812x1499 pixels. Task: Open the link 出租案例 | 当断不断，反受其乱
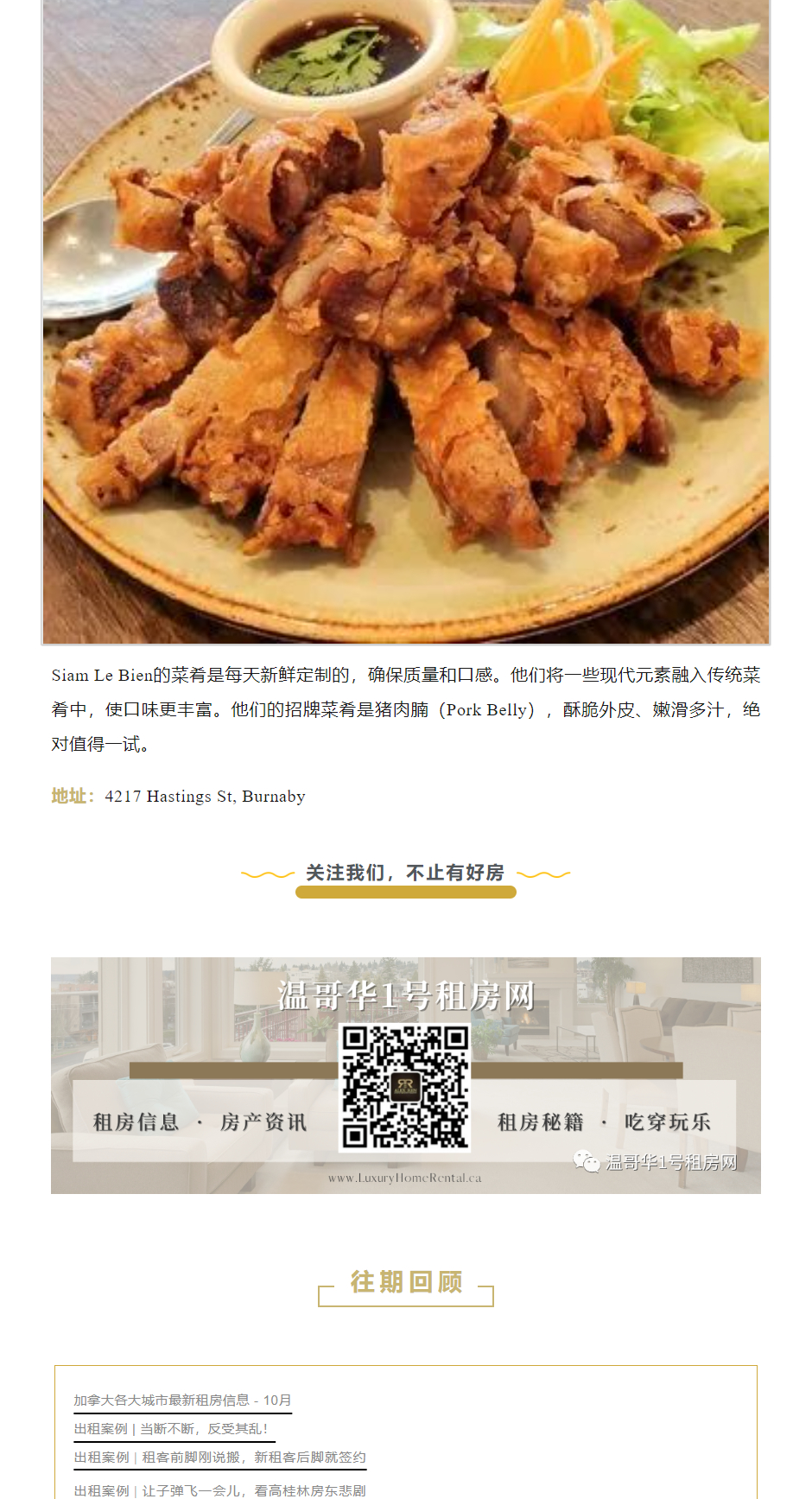(x=174, y=1428)
